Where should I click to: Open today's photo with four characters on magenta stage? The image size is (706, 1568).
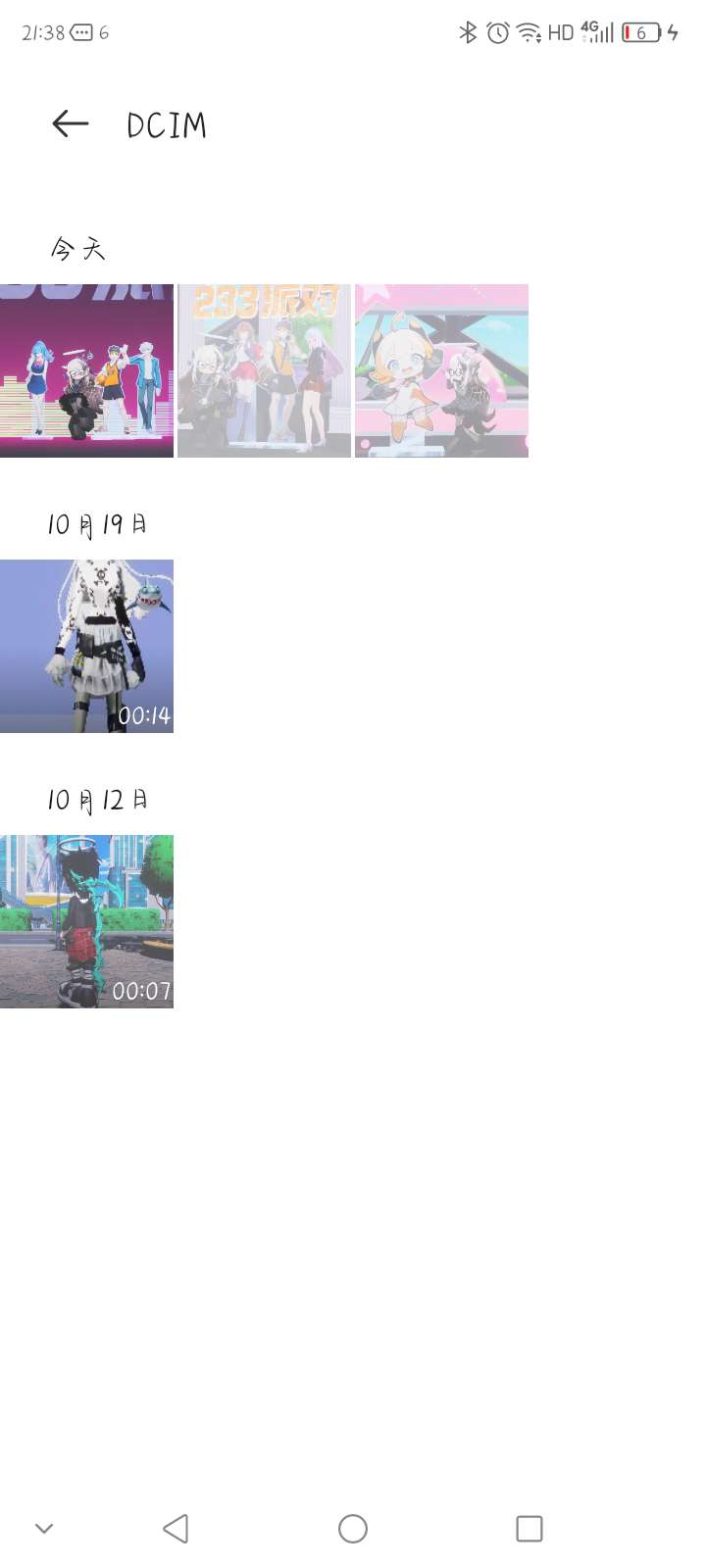click(x=86, y=370)
